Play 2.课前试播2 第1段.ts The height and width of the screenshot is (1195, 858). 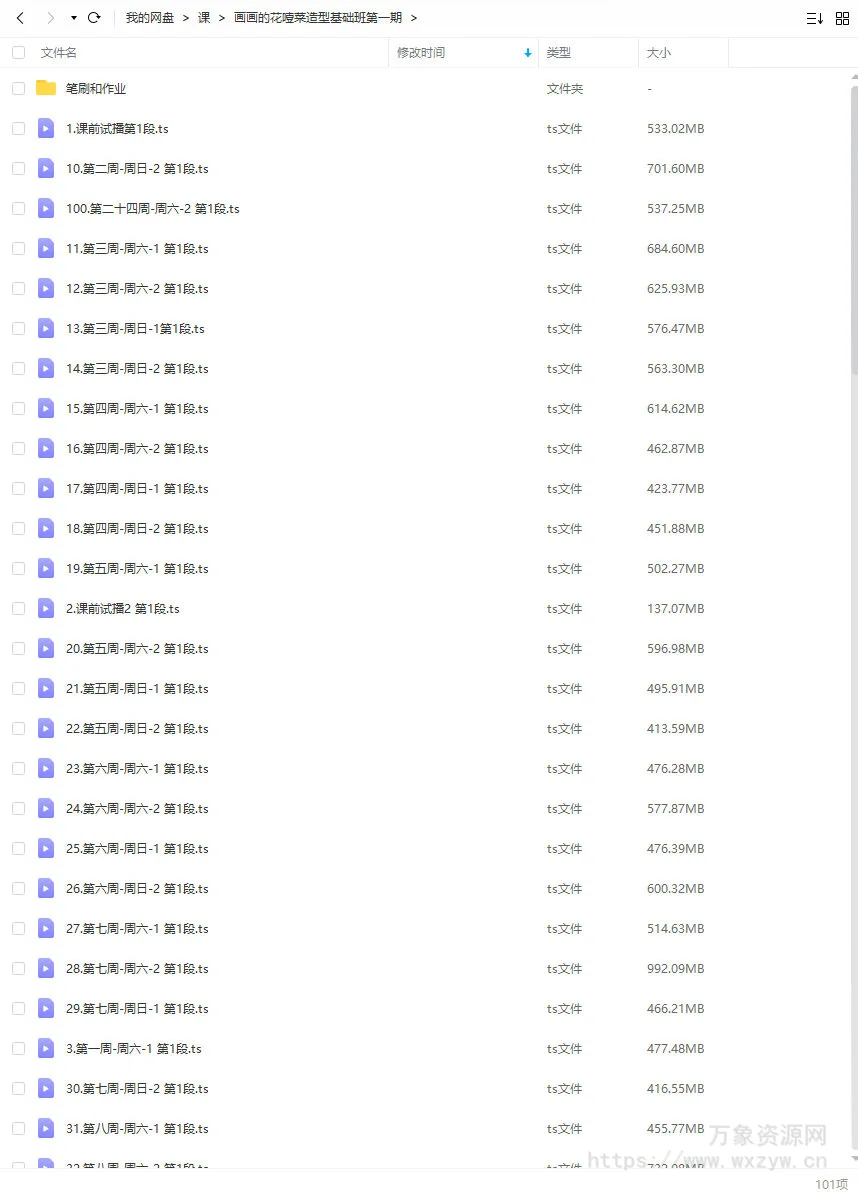coord(122,609)
